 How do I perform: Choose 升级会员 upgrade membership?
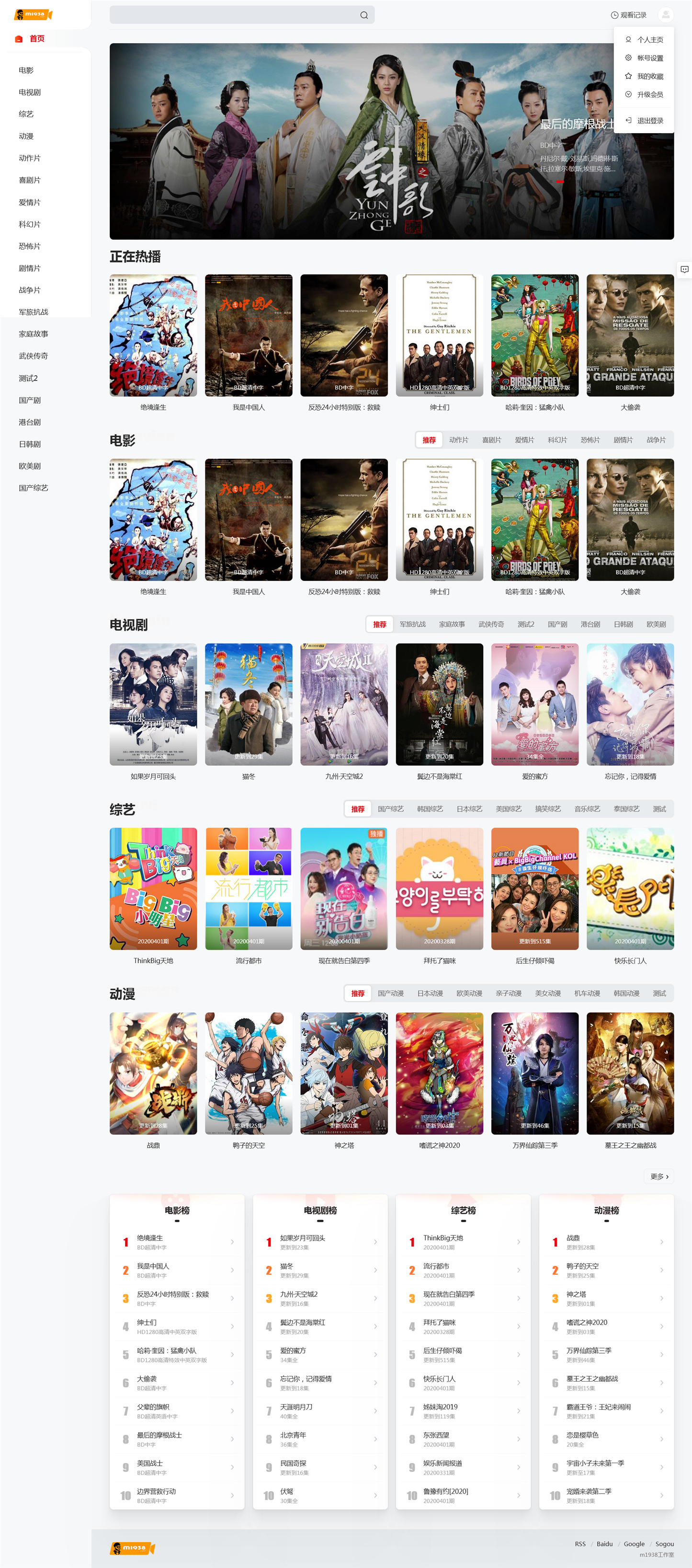tap(644, 94)
